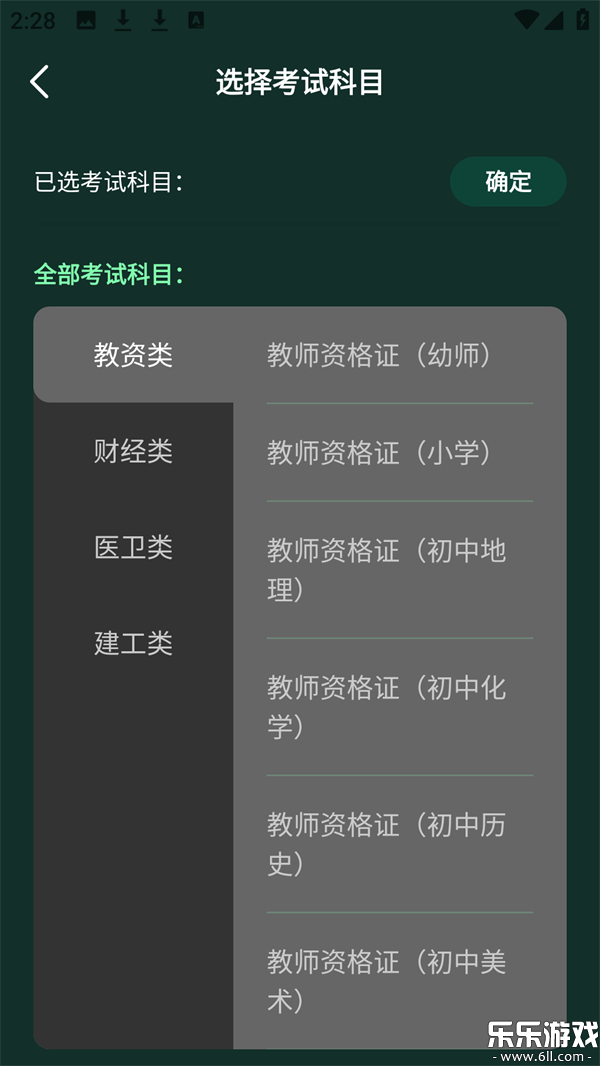Choose 教师资格证（小学）
The width and height of the screenshot is (600, 1066).
click(x=399, y=452)
